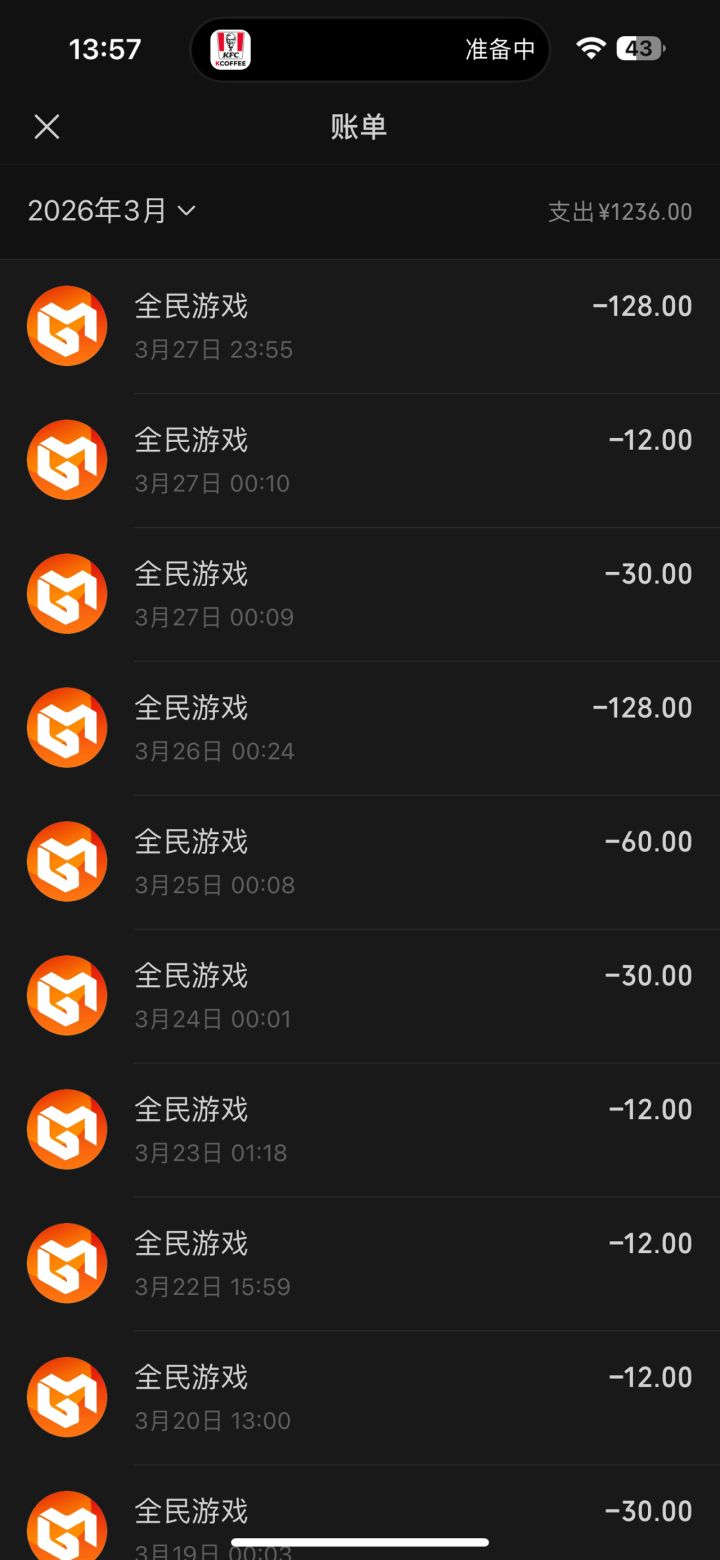Open the 3月27日 00:09 payment record
720x1560 pixels.
pos(360,594)
